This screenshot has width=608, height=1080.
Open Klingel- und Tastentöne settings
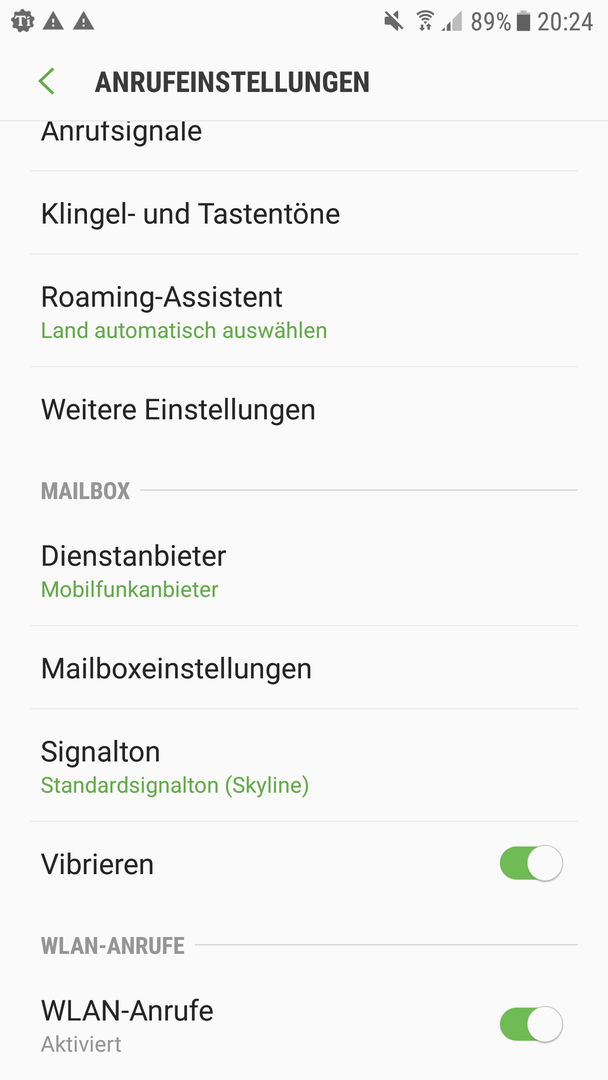tap(304, 213)
